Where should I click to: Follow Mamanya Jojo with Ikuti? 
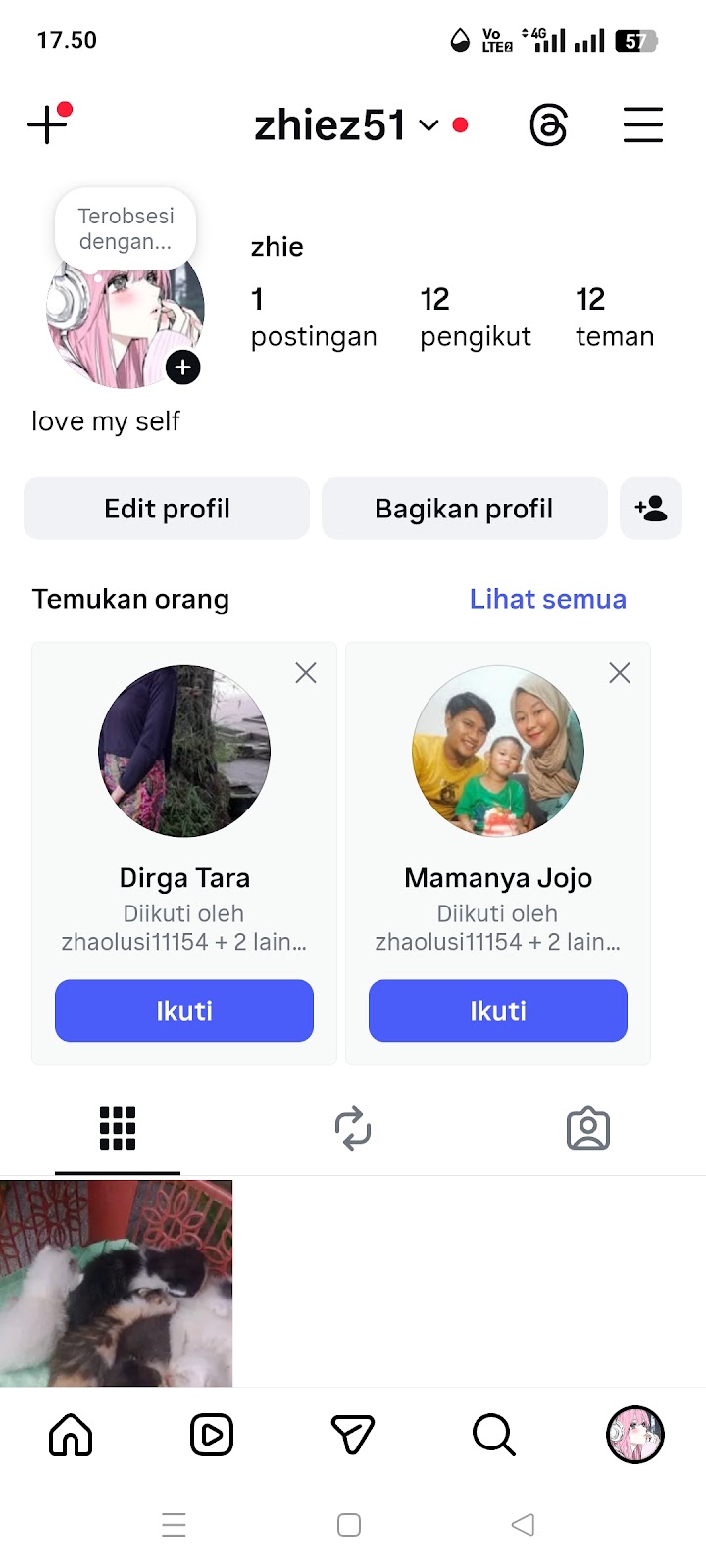point(498,1010)
